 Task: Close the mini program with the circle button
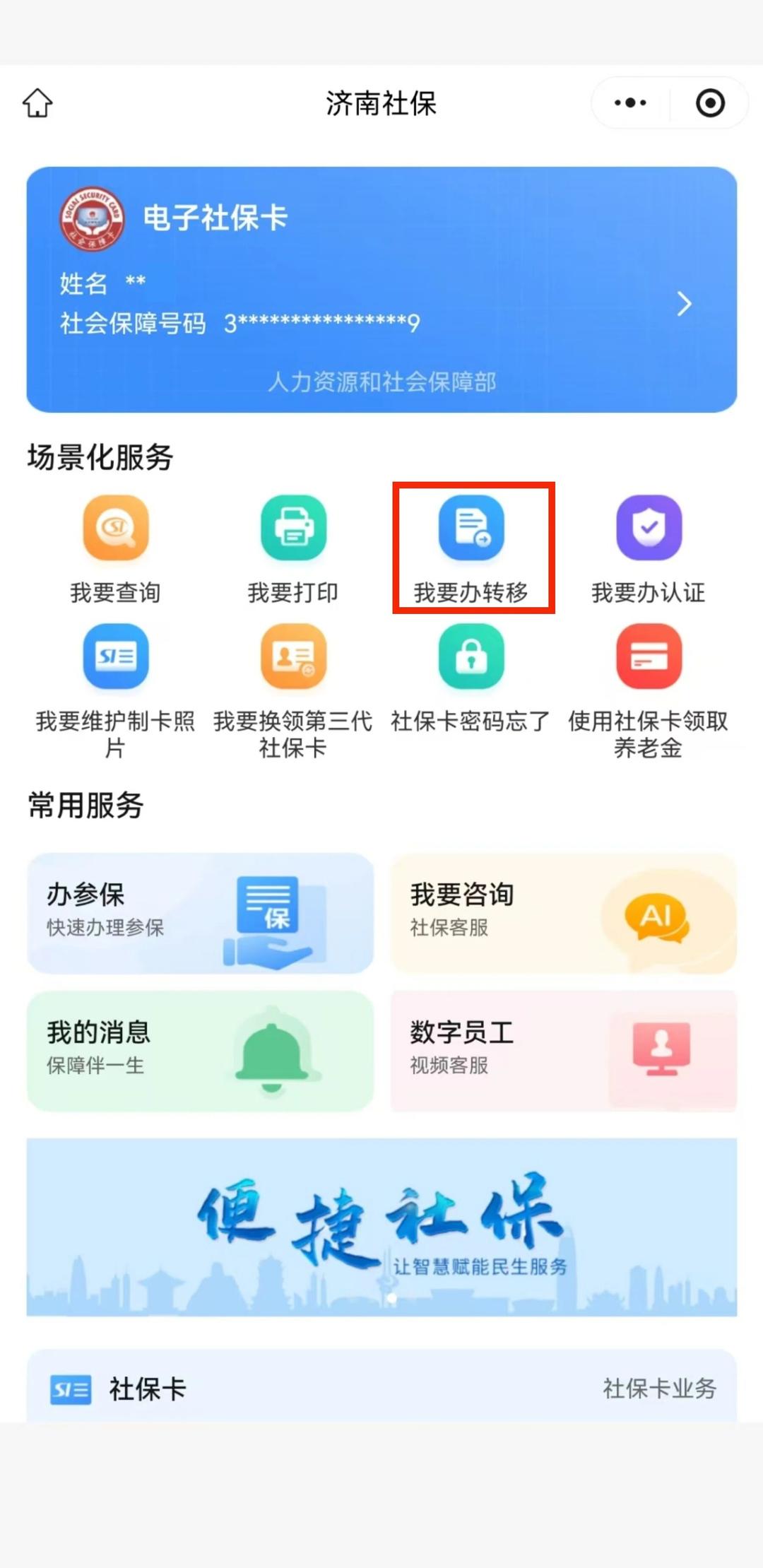pyautogui.click(x=709, y=103)
